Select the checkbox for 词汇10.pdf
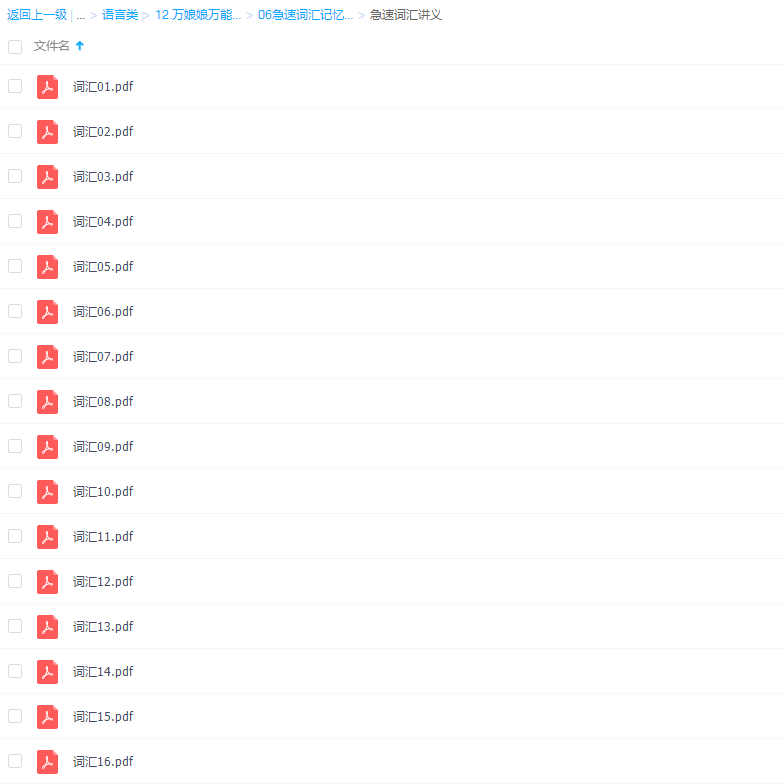The width and height of the screenshot is (784, 784). click(x=15, y=491)
